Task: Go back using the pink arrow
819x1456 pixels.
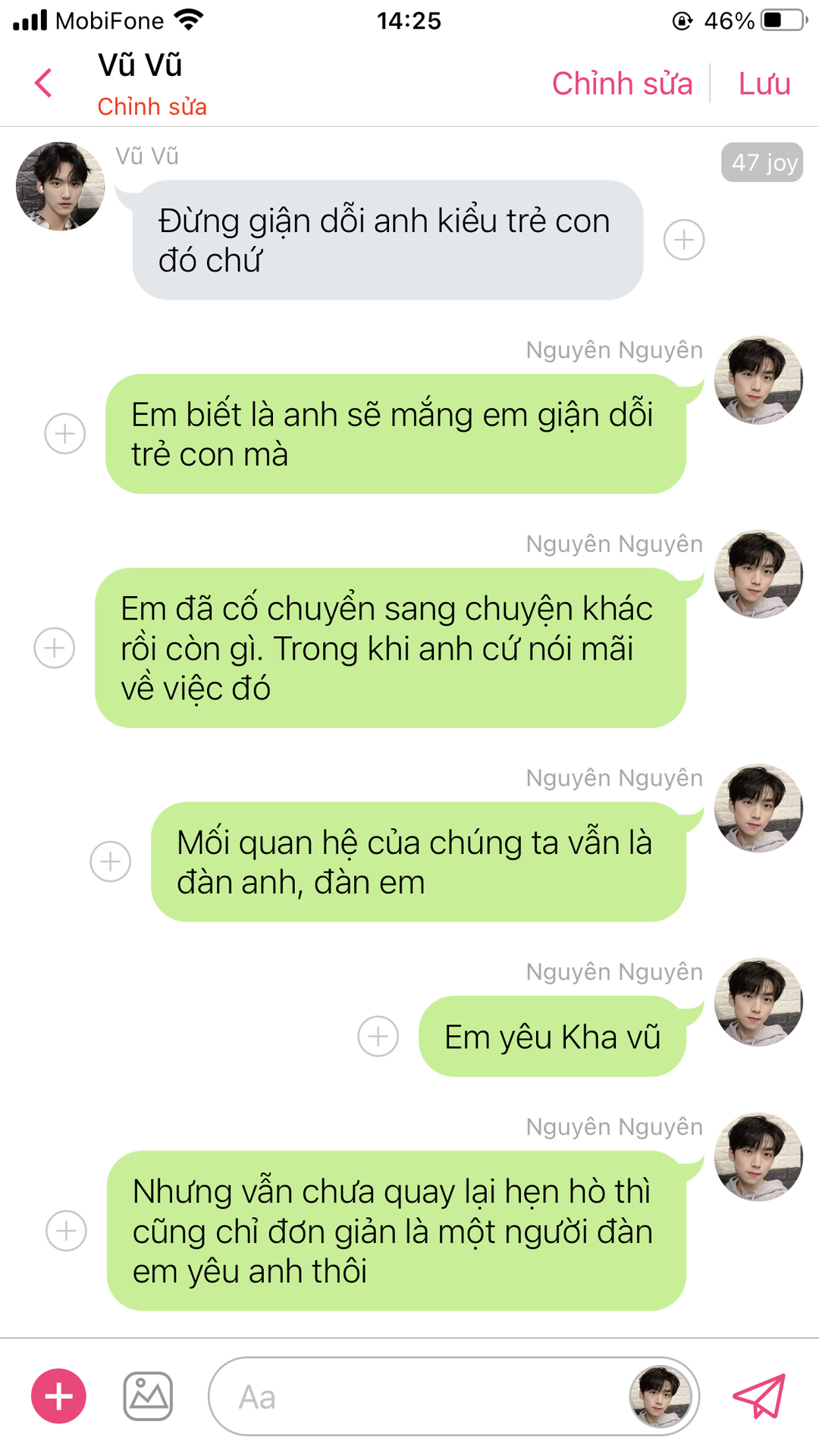Action: tap(44, 83)
